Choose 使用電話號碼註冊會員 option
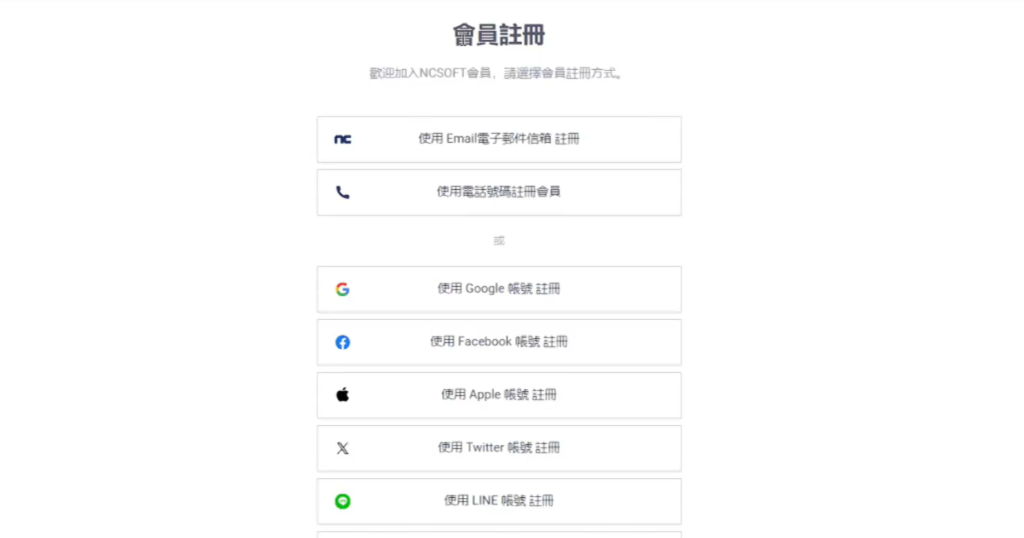The width and height of the screenshot is (1024, 538). tap(499, 192)
